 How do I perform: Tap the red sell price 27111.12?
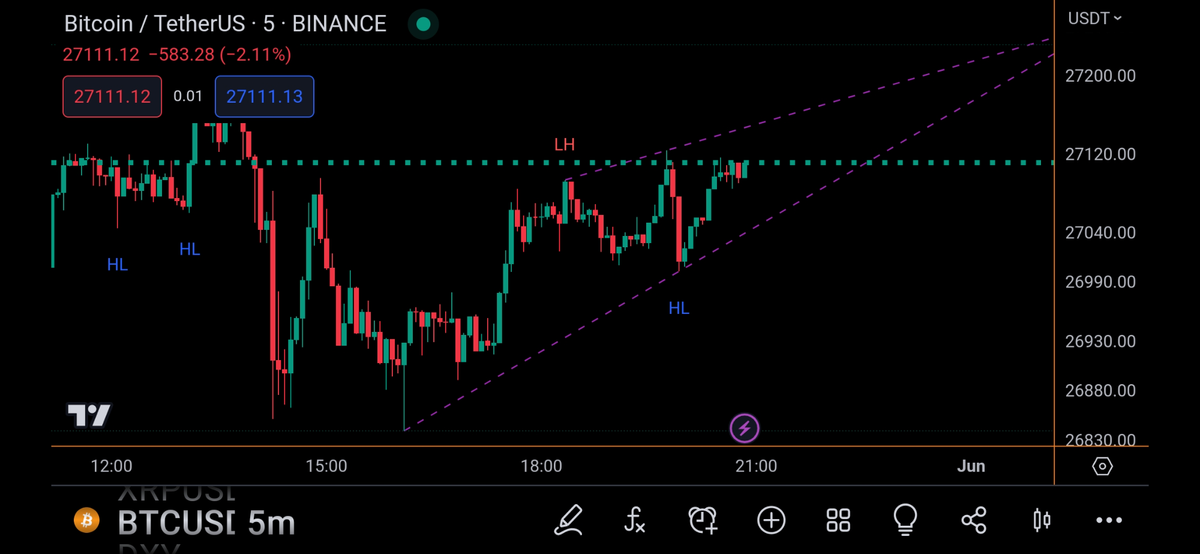112,97
